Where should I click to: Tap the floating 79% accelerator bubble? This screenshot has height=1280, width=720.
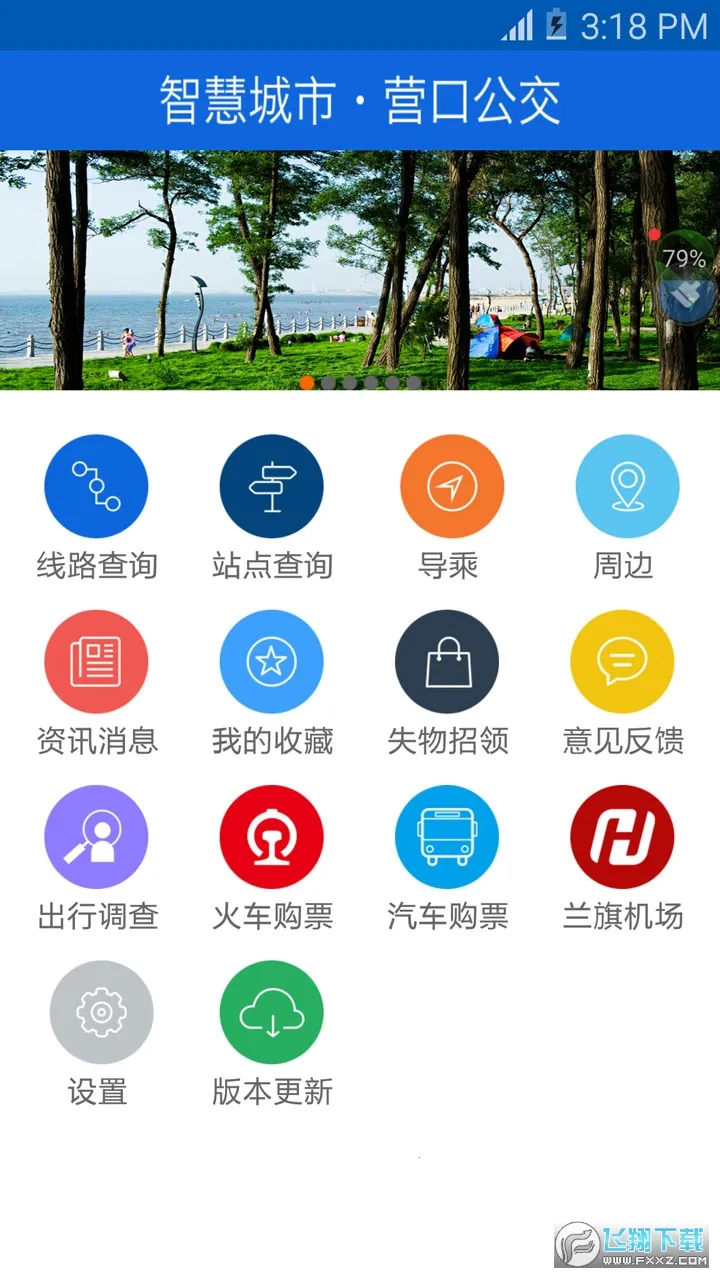click(x=686, y=278)
